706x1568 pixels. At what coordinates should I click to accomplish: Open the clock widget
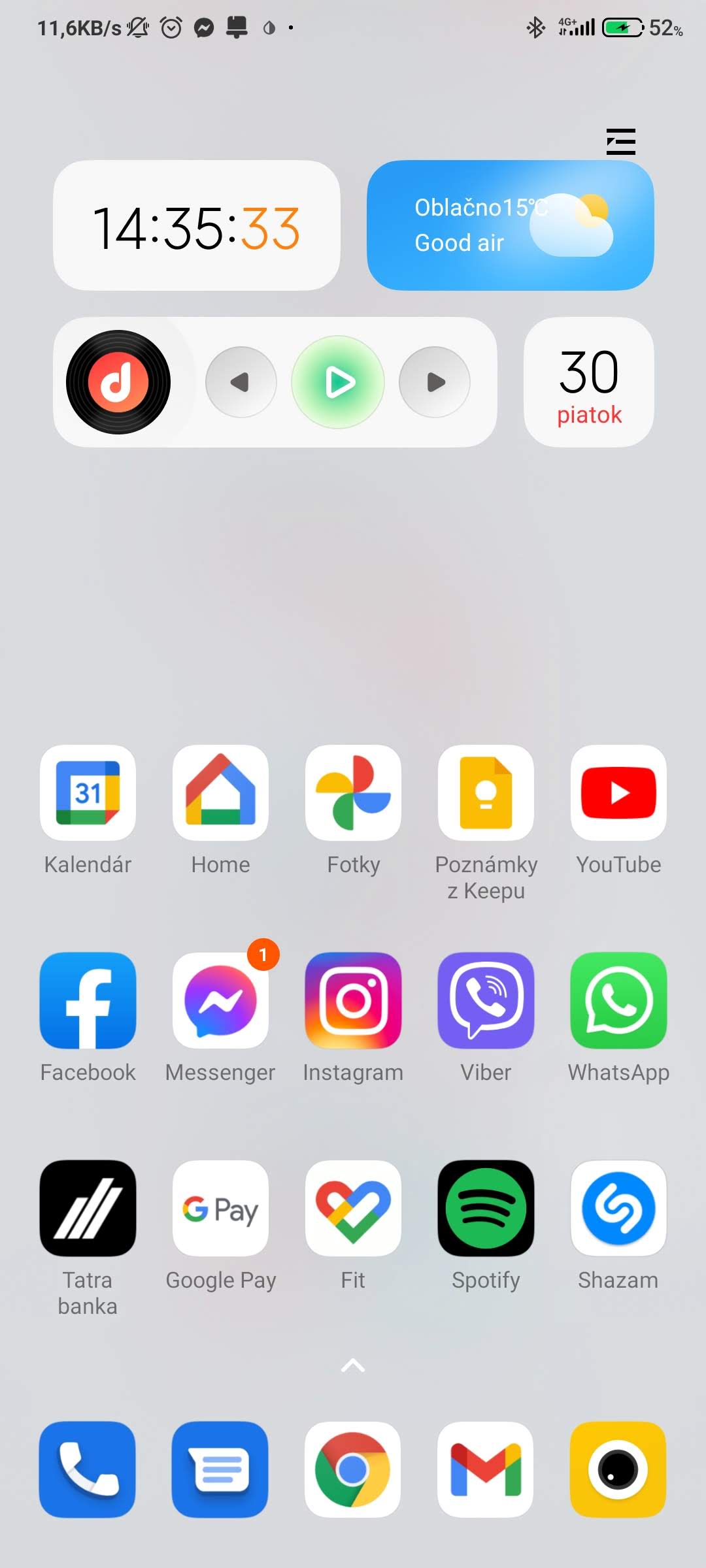(196, 225)
